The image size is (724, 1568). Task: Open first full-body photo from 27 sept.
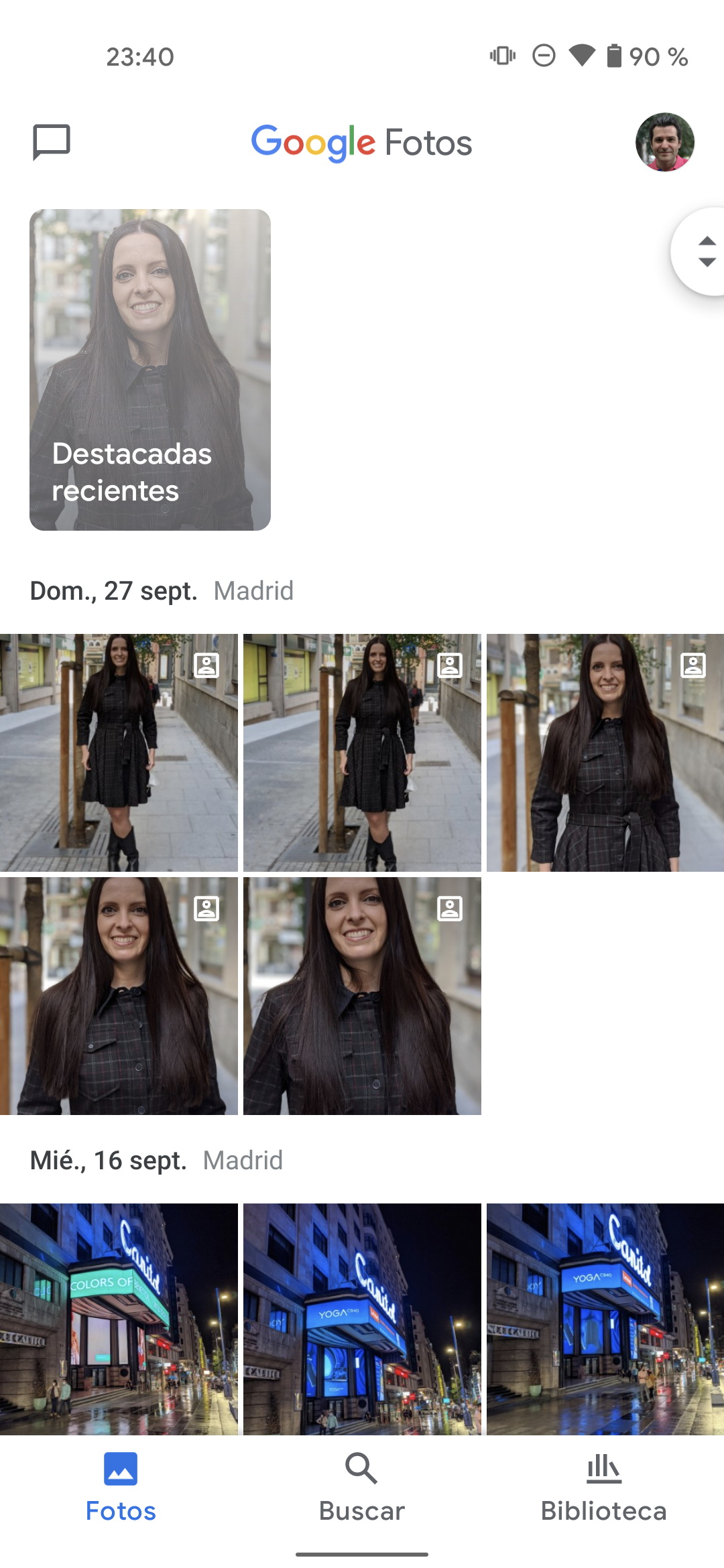[119, 753]
